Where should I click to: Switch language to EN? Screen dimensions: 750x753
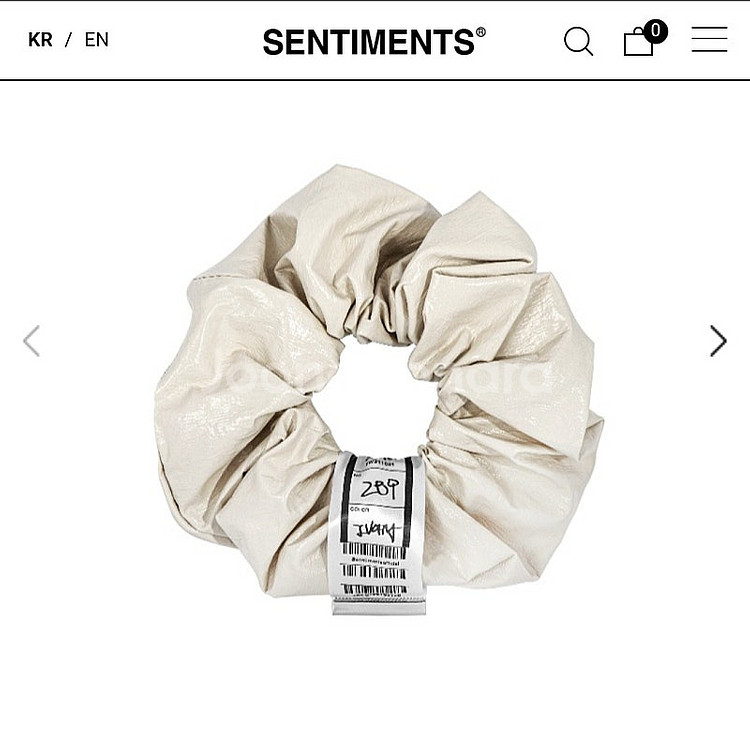96,40
